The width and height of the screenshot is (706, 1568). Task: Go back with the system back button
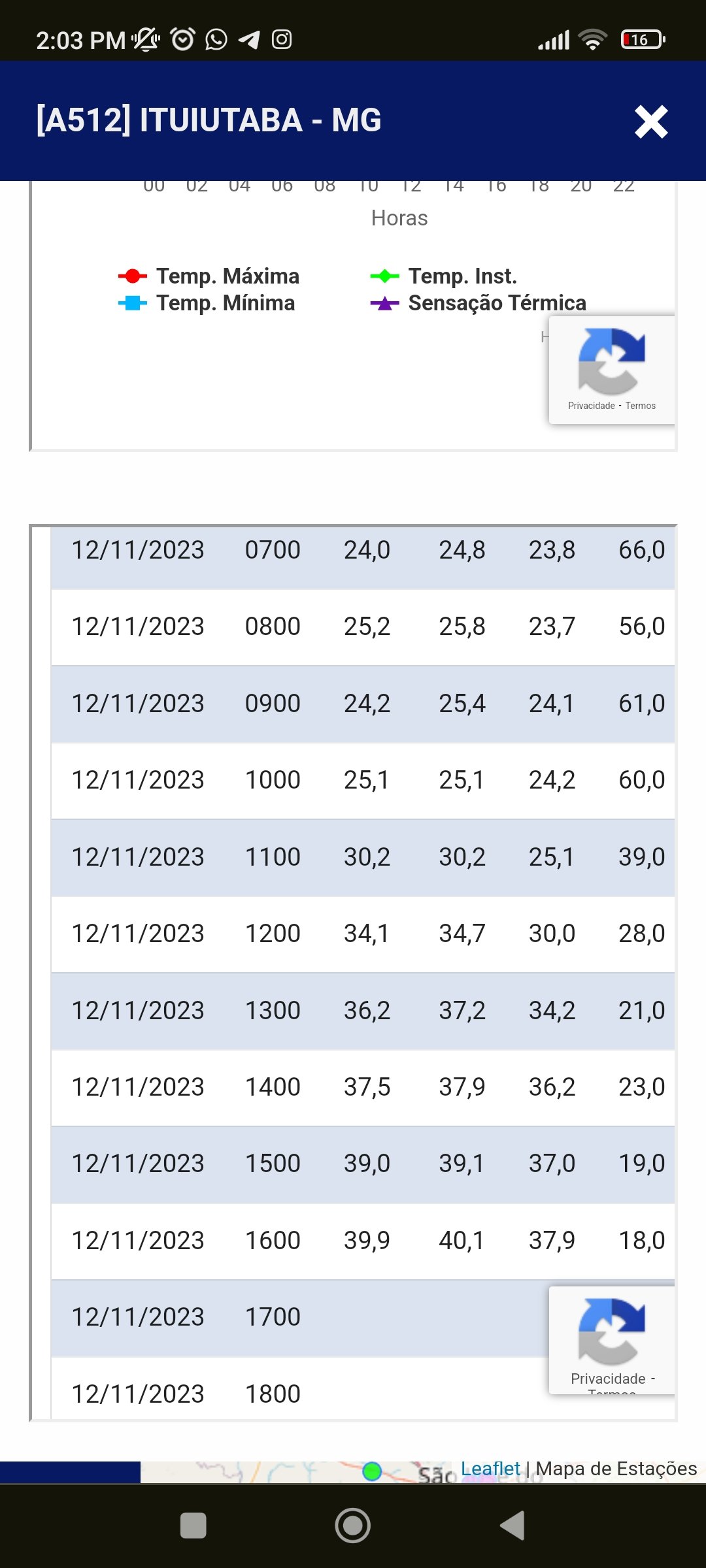[513, 1526]
